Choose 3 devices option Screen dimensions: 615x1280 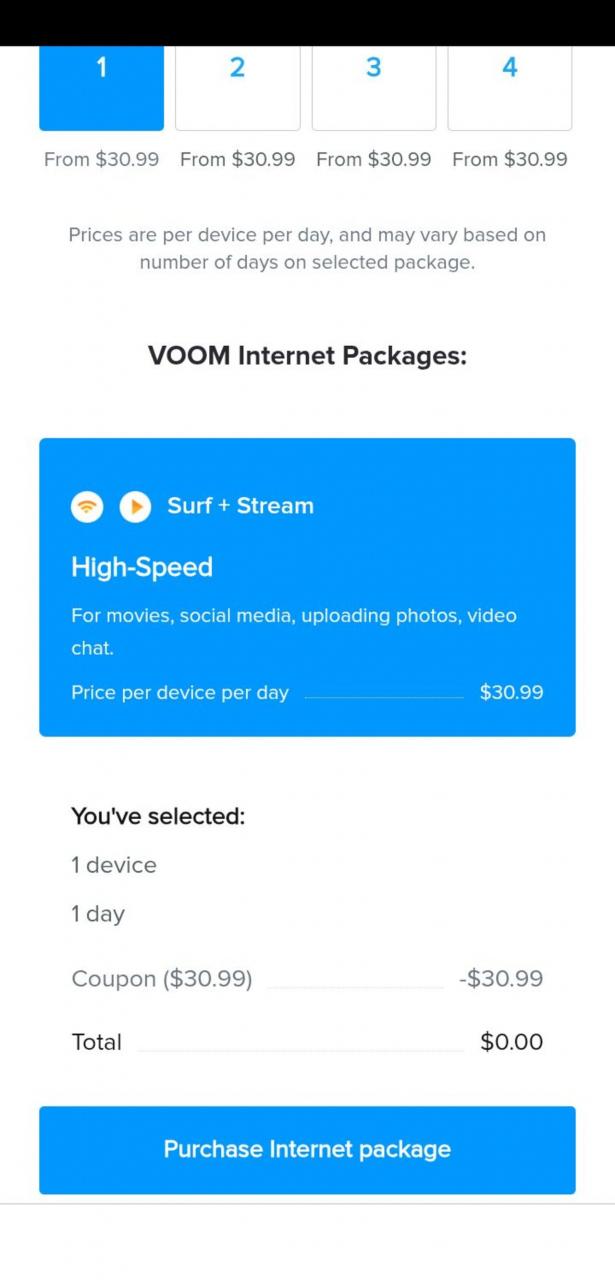(373, 88)
